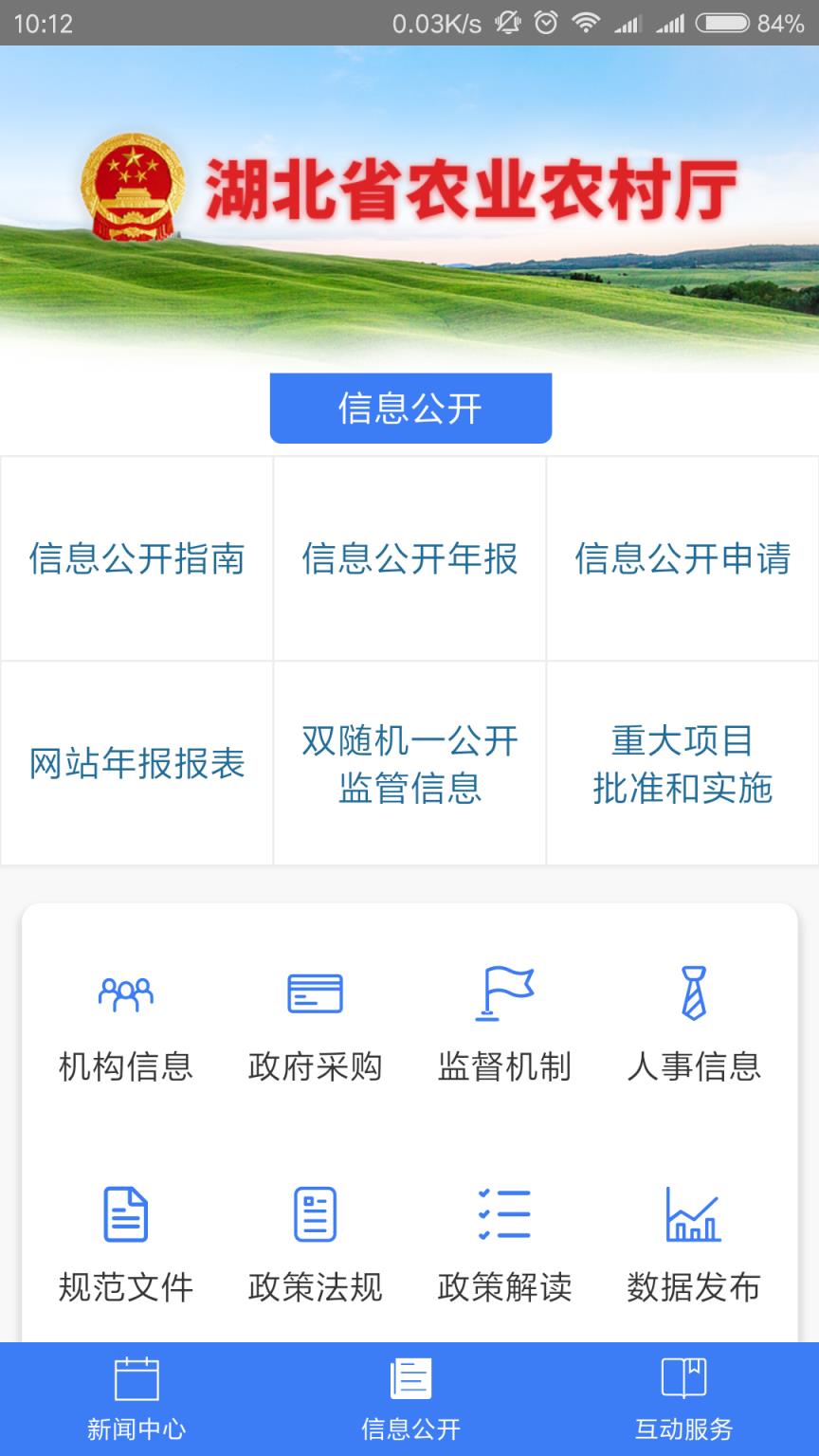Open 政府采购 (government procurement) icon
Screen dimensions: 819x1456
pos(315,1028)
